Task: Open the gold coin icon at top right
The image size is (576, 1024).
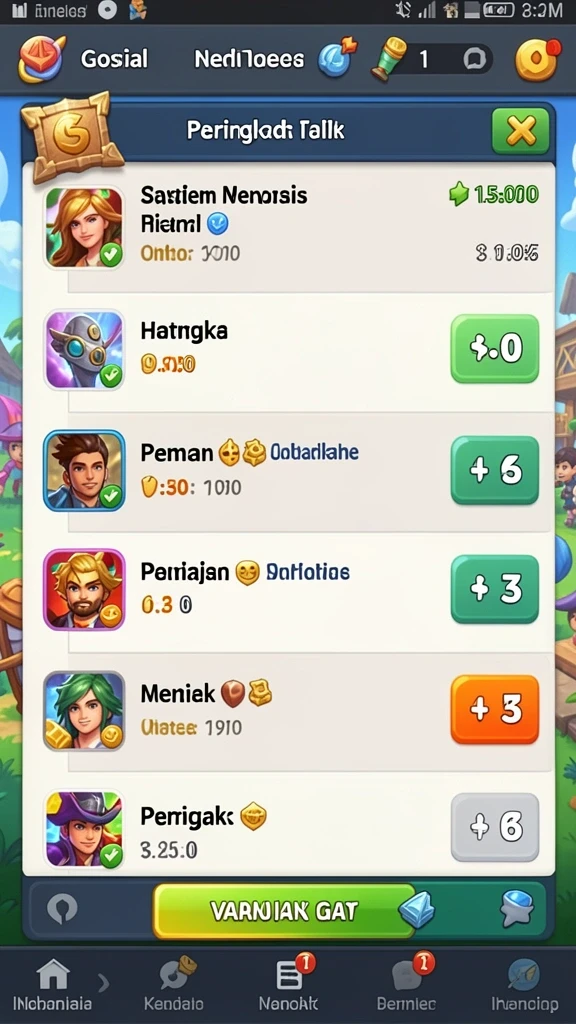Action: [x=537, y=60]
